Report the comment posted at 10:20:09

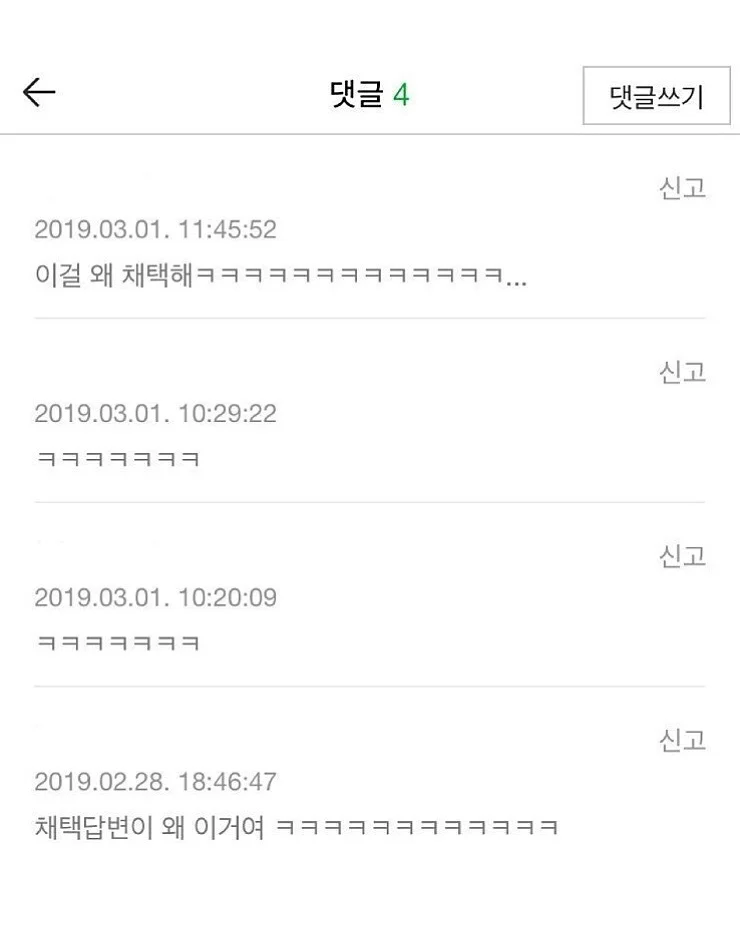coord(682,556)
